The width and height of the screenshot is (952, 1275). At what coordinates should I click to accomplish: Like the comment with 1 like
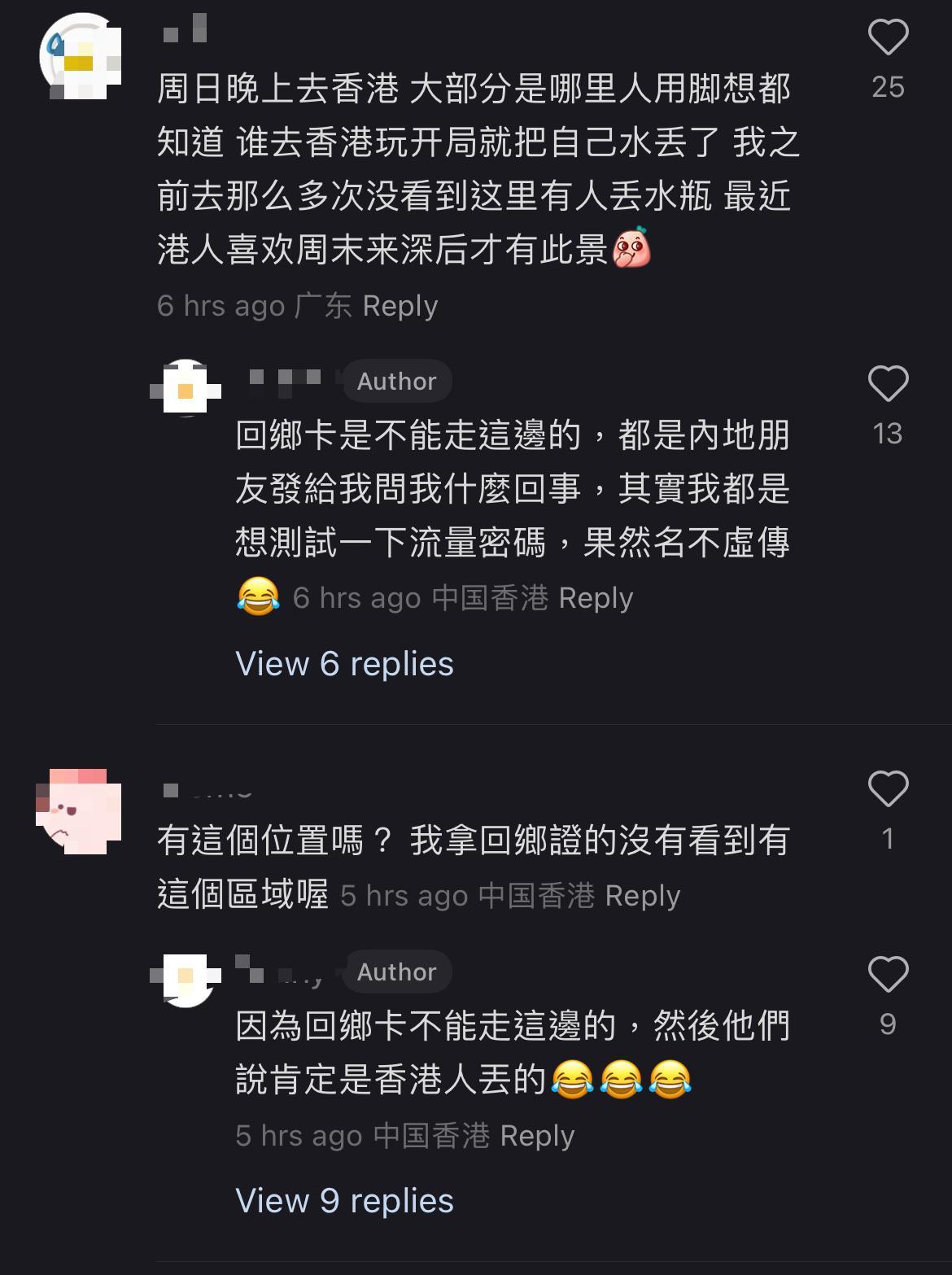pyautogui.click(x=888, y=789)
